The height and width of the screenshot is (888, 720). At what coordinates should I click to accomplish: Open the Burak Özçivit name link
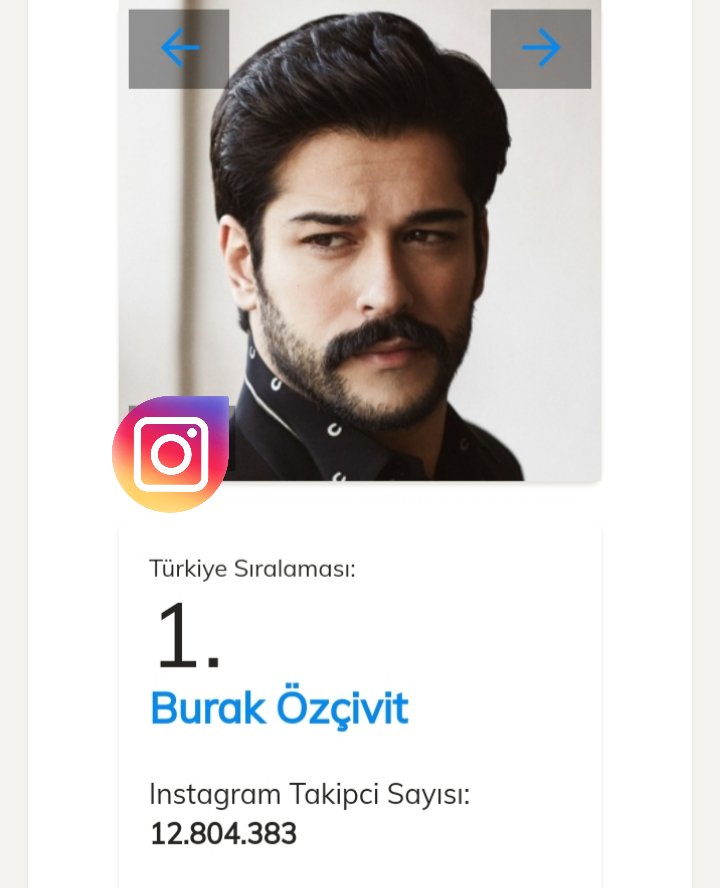point(279,708)
